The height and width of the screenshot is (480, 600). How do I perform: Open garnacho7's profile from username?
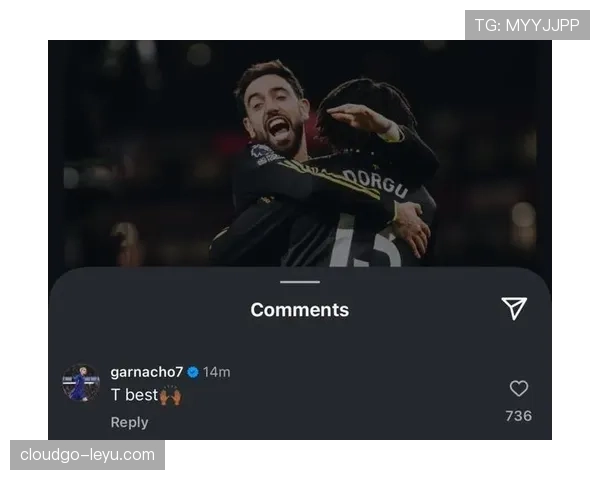coord(146,372)
